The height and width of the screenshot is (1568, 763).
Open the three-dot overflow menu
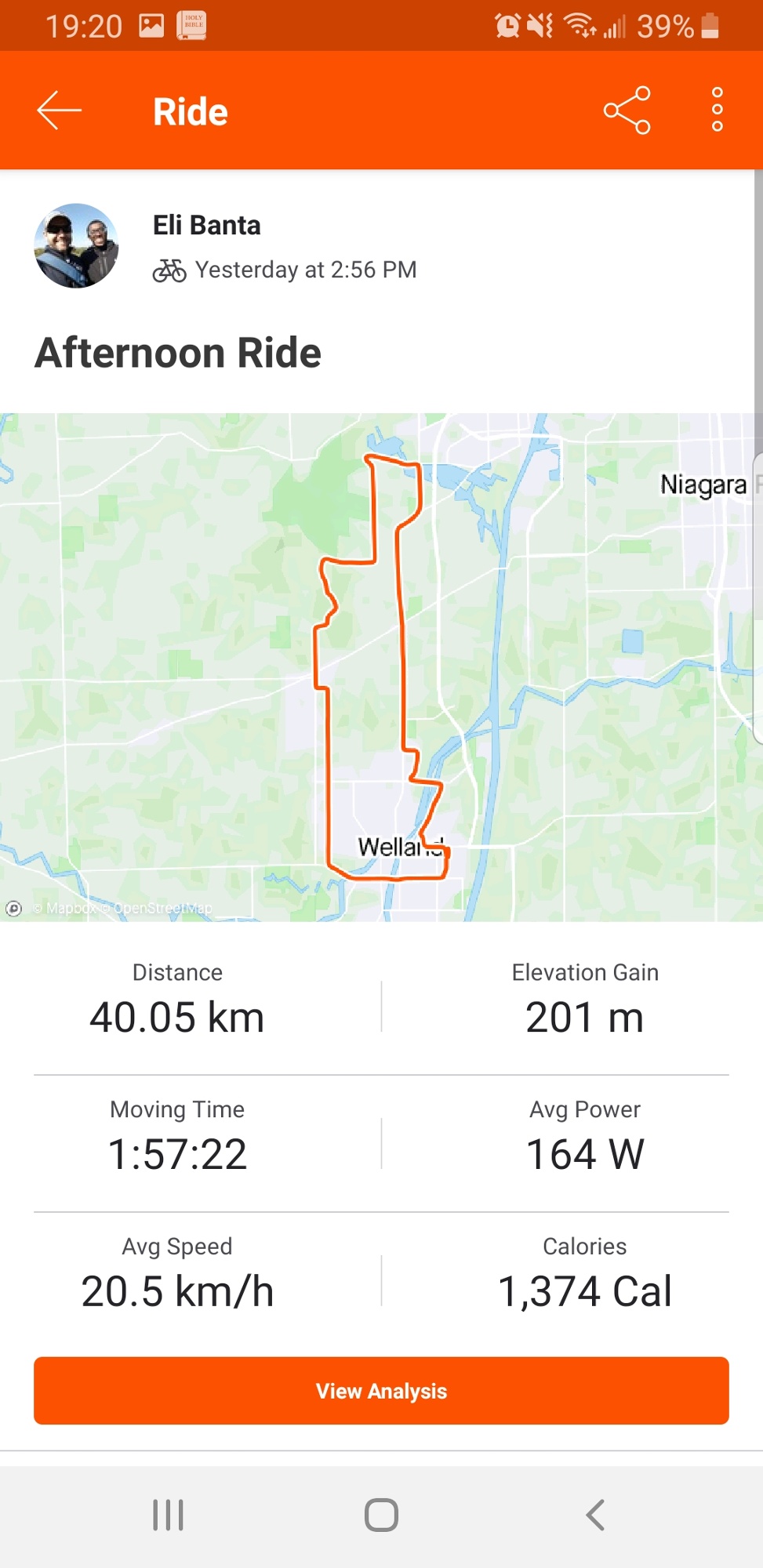click(717, 111)
